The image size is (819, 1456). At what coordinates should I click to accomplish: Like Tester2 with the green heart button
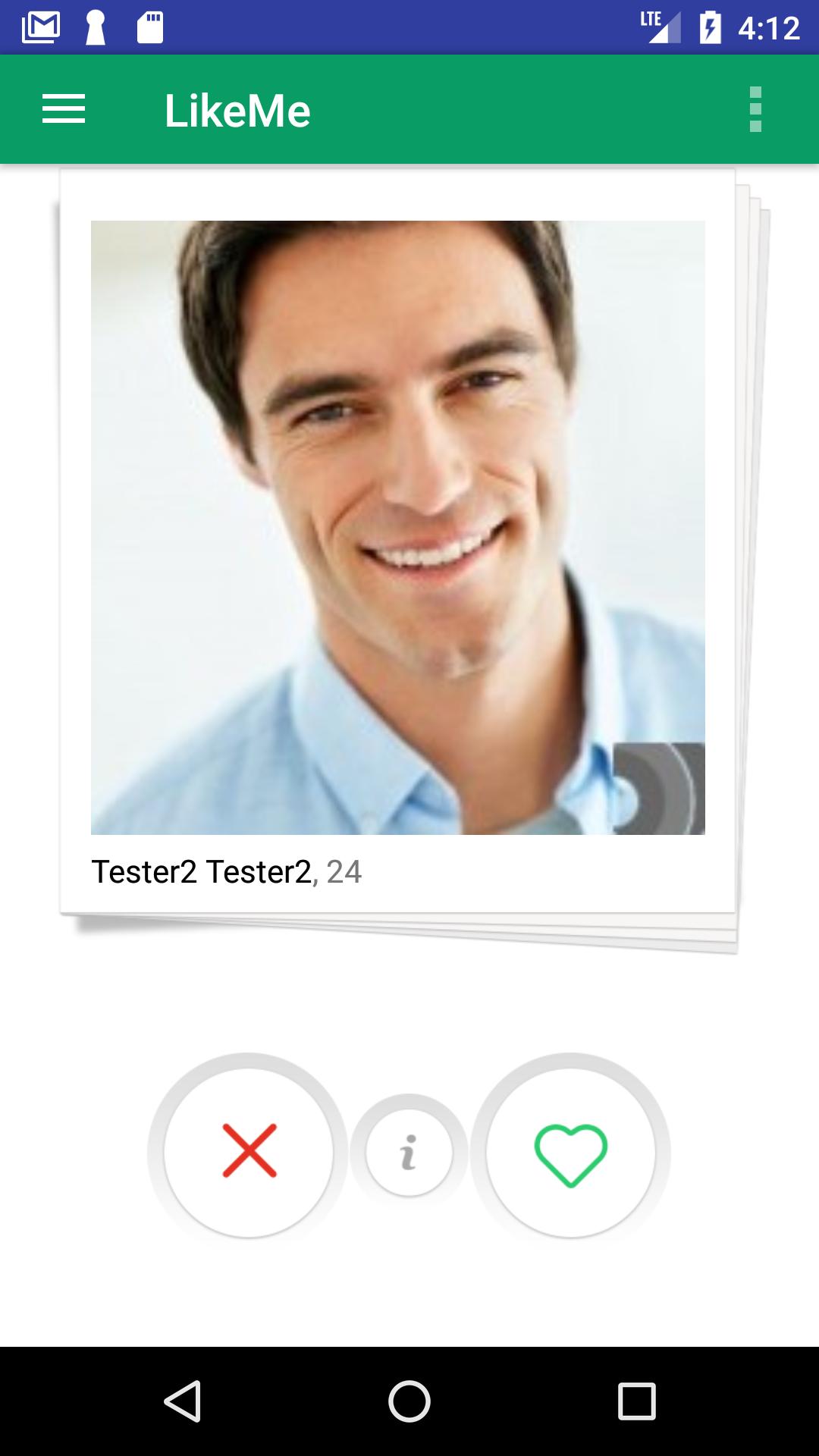(570, 1153)
